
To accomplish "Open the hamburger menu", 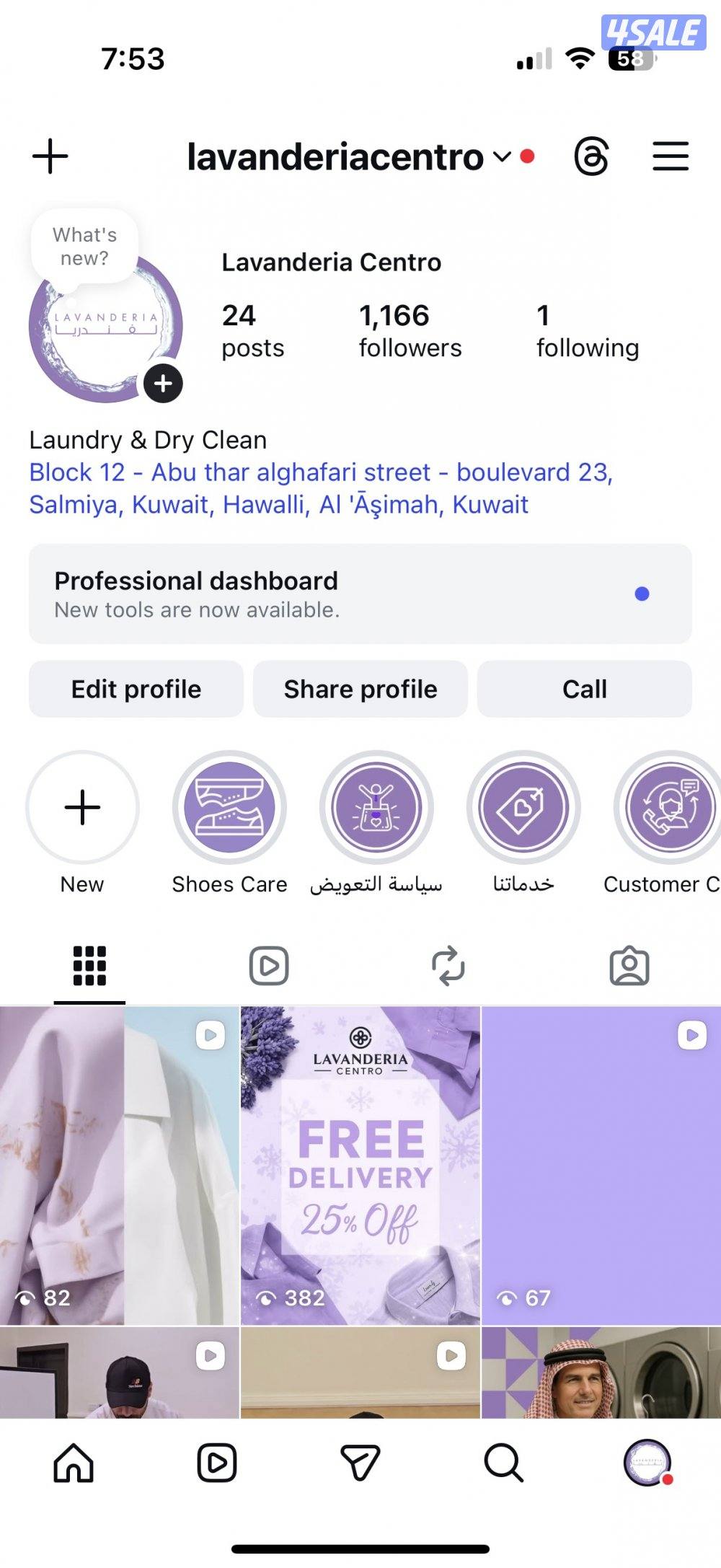I will [671, 157].
